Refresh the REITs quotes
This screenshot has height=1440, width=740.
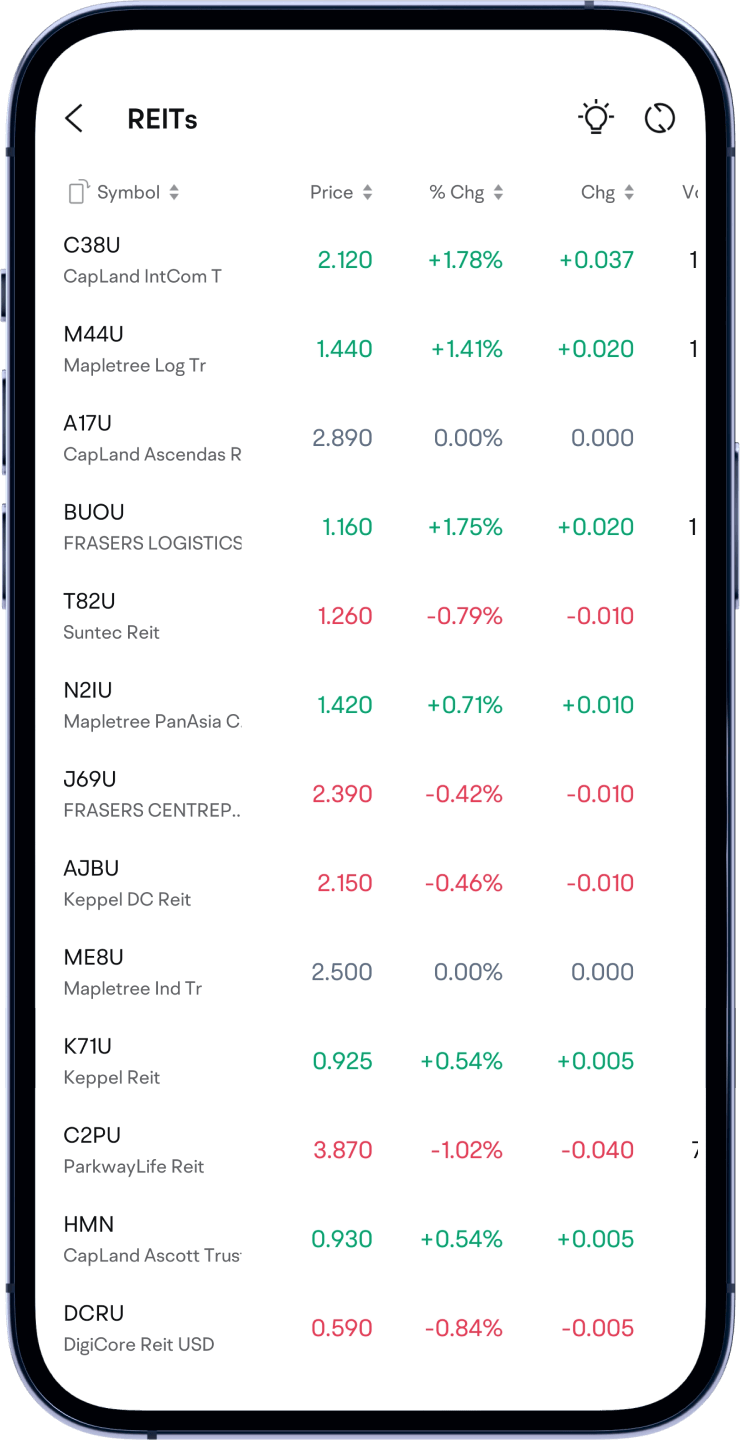(x=659, y=118)
